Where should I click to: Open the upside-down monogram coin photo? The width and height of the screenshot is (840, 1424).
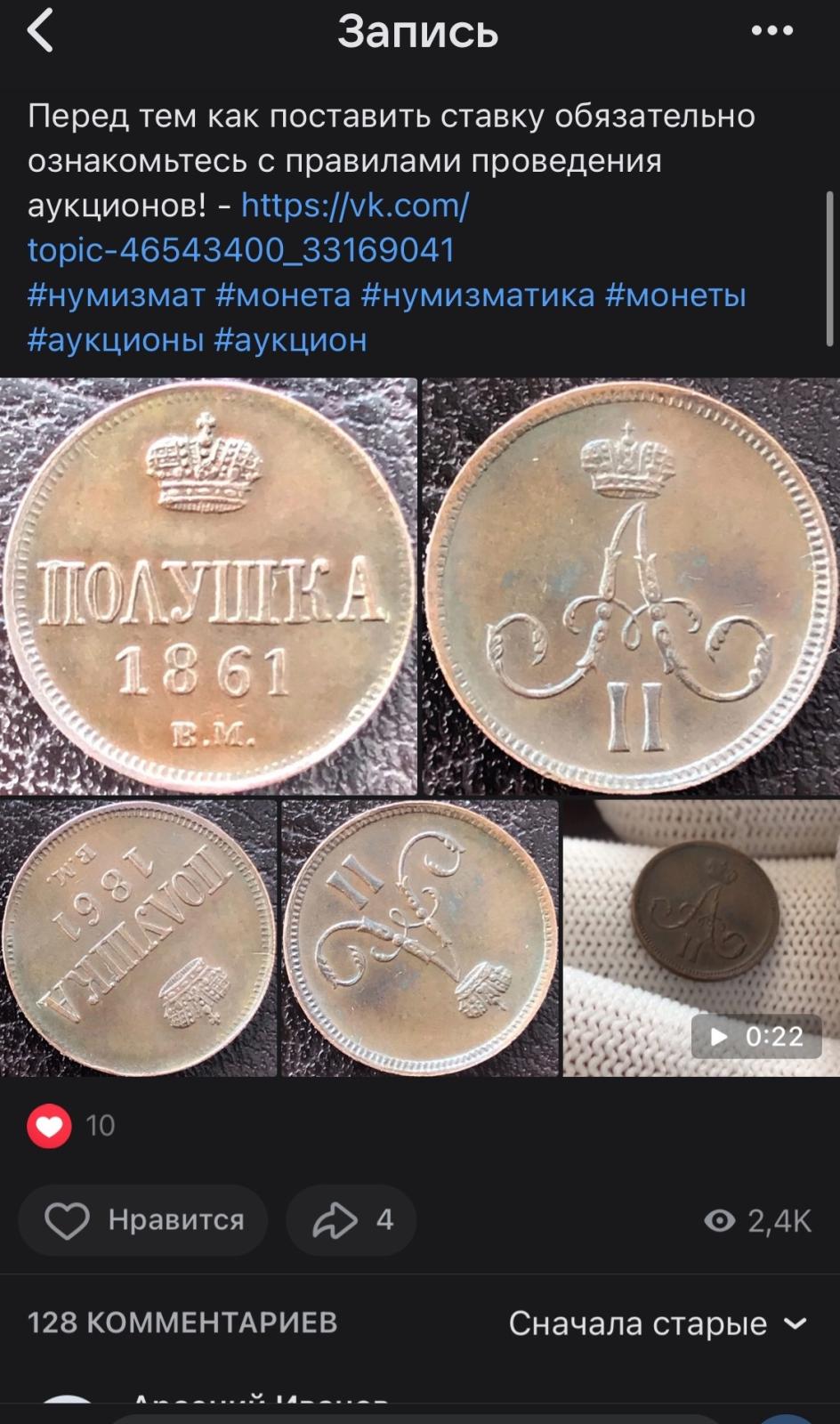click(x=420, y=938)
